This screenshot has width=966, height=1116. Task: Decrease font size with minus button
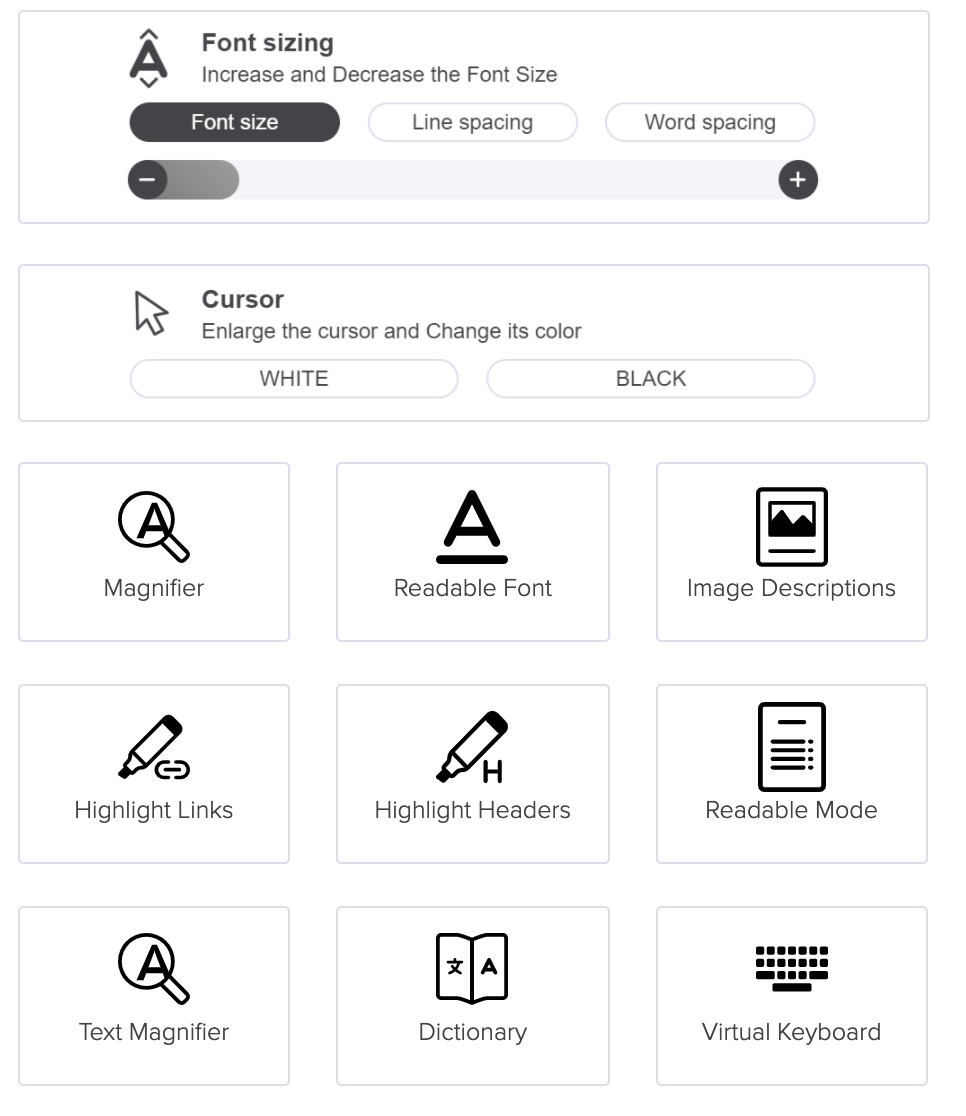tap(147, 180)
